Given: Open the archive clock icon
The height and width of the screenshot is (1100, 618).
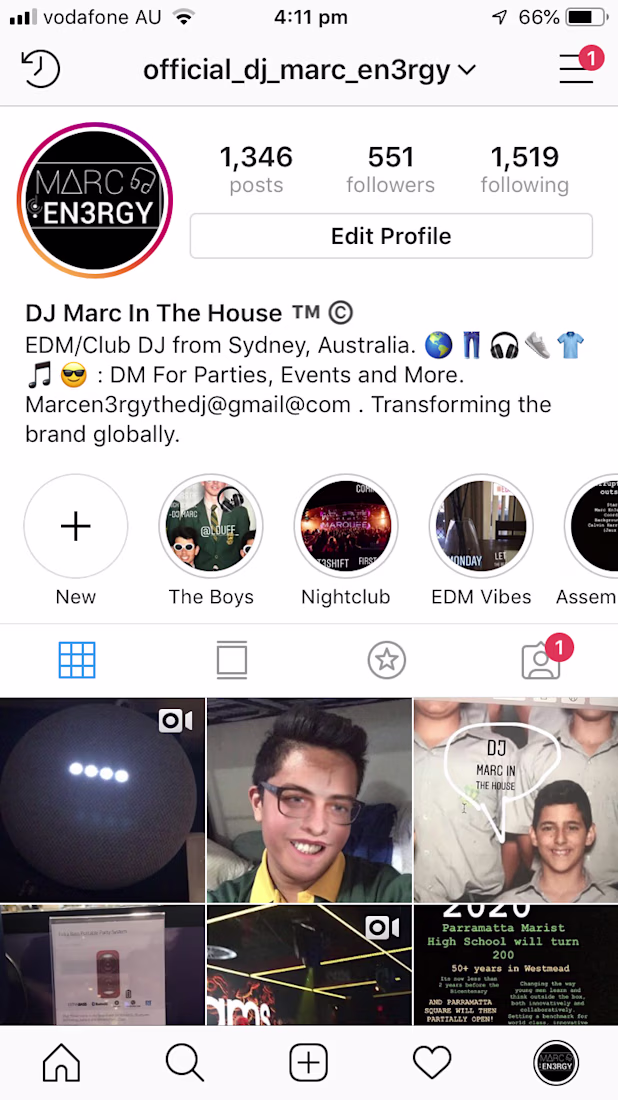Looking at the screenshot, I should click(x=40, y=69).
